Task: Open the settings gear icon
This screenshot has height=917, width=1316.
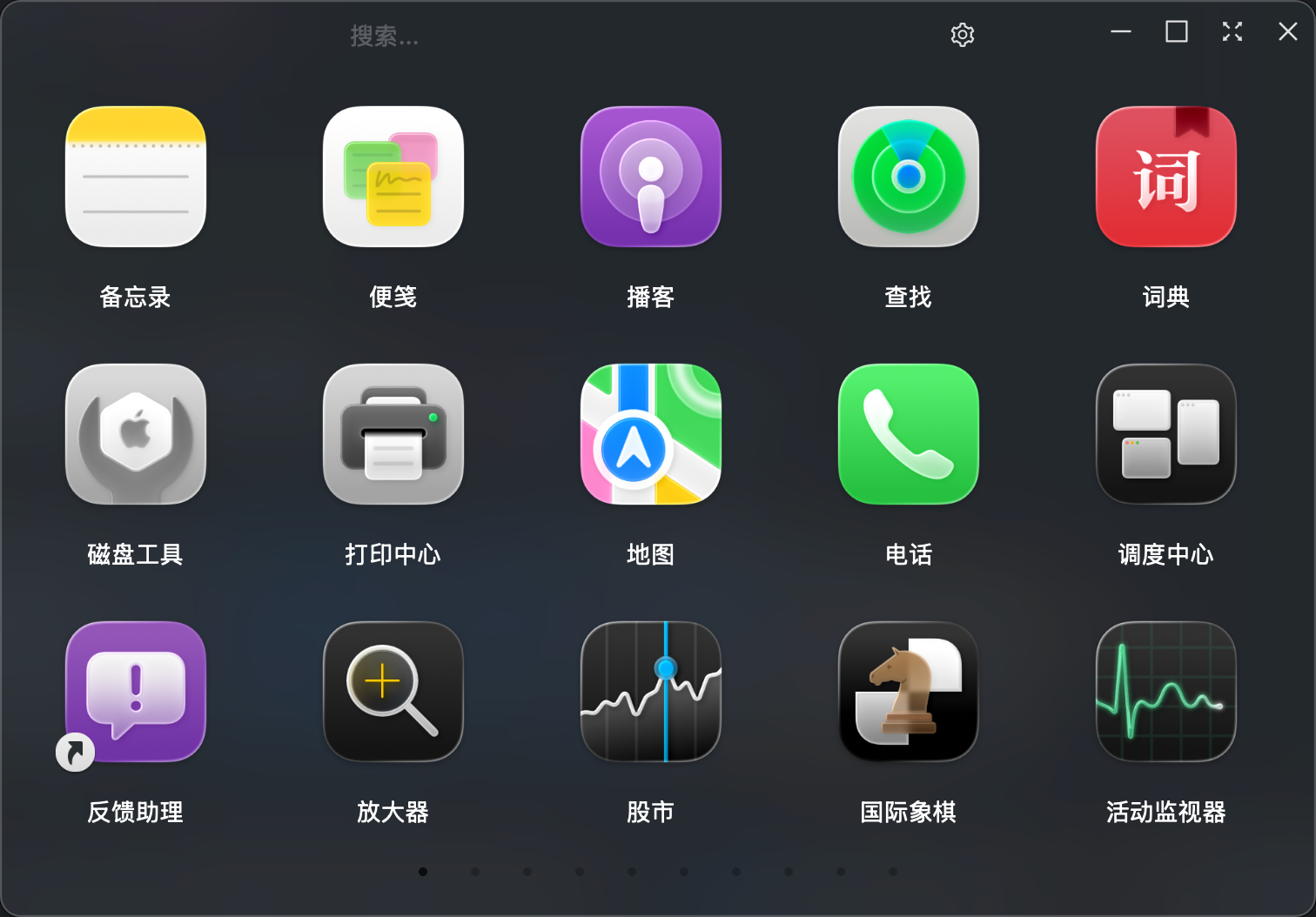Action: pyautogui.click(x=962, y=35)
